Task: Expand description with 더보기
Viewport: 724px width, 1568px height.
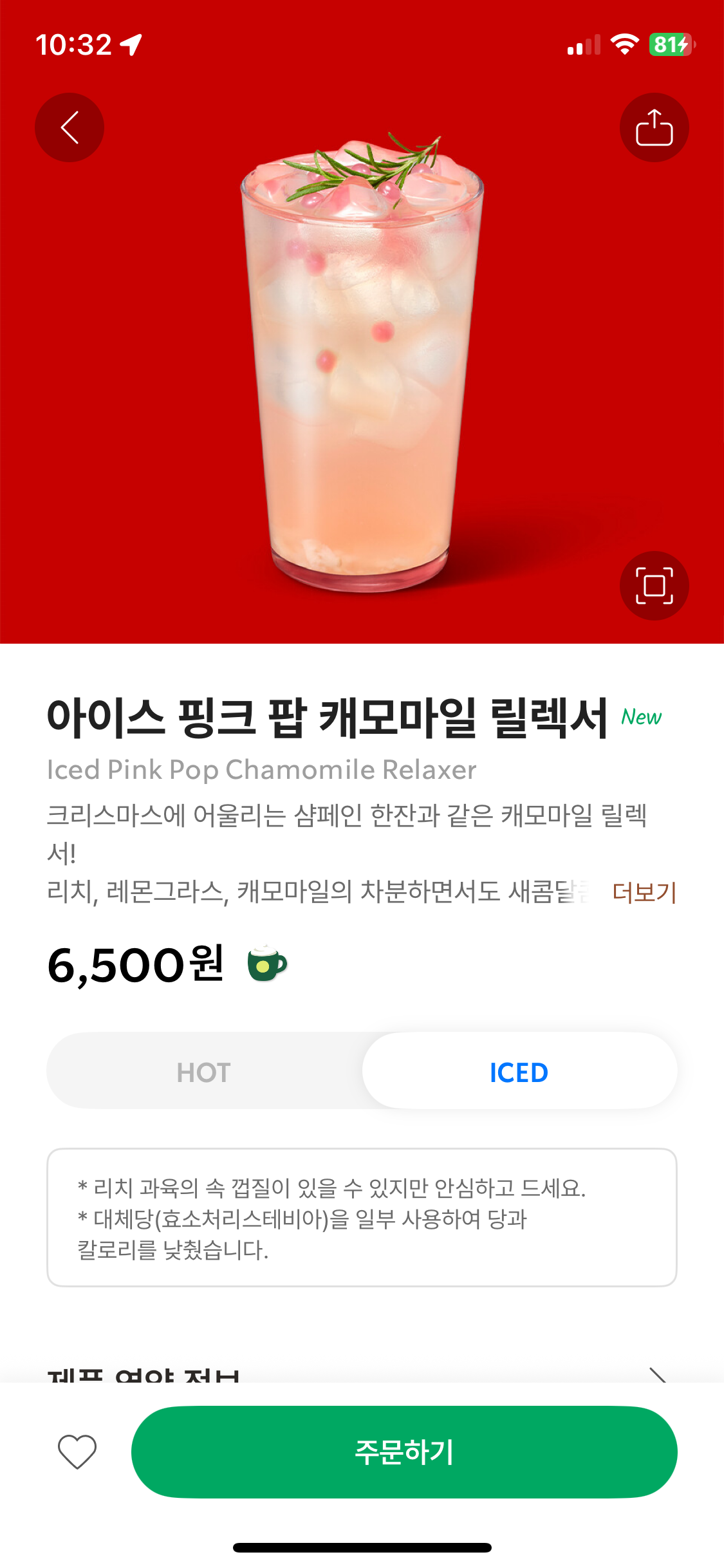Action: [x=644, y=893]
